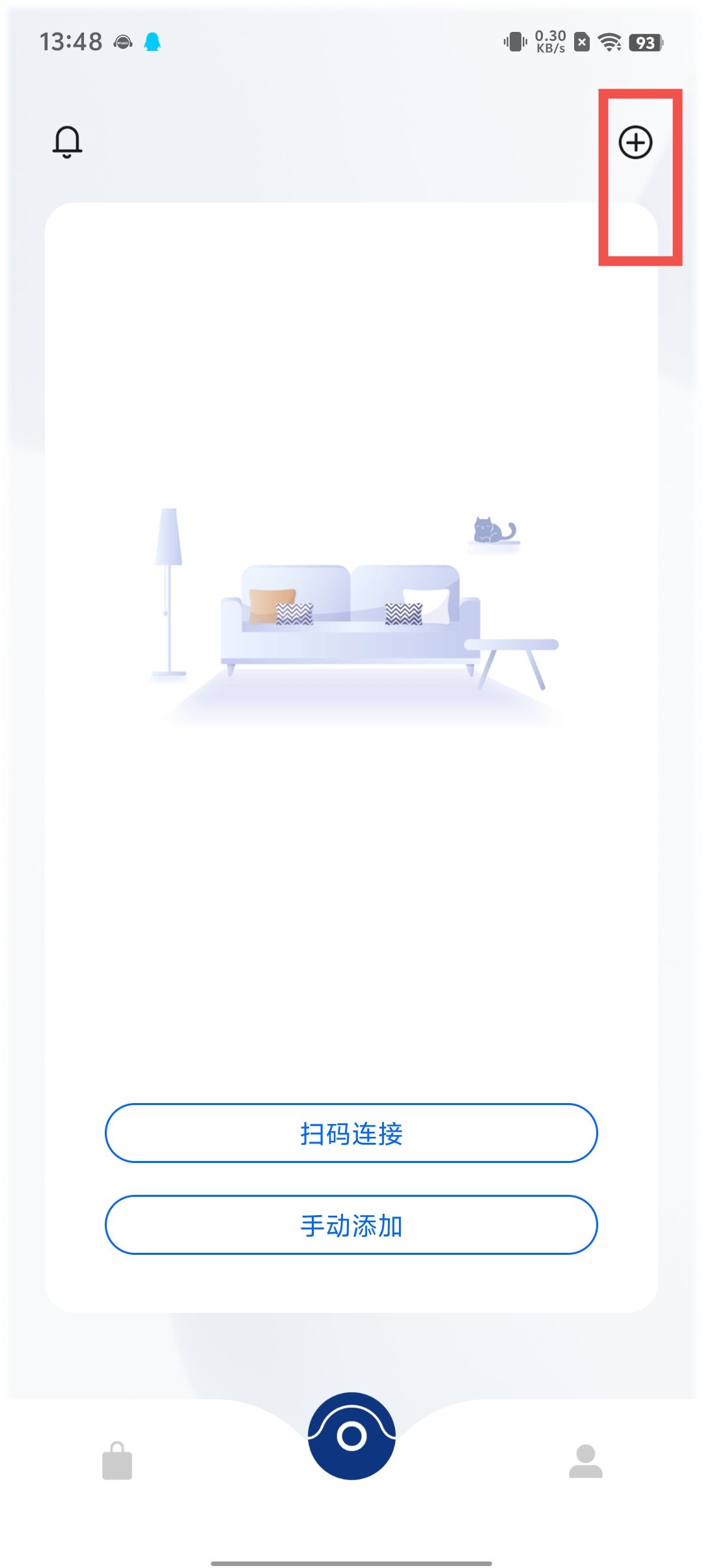Tap the 扫码连接 button
This screenshot has width=703, height=1568.
tap(351, 1133)
